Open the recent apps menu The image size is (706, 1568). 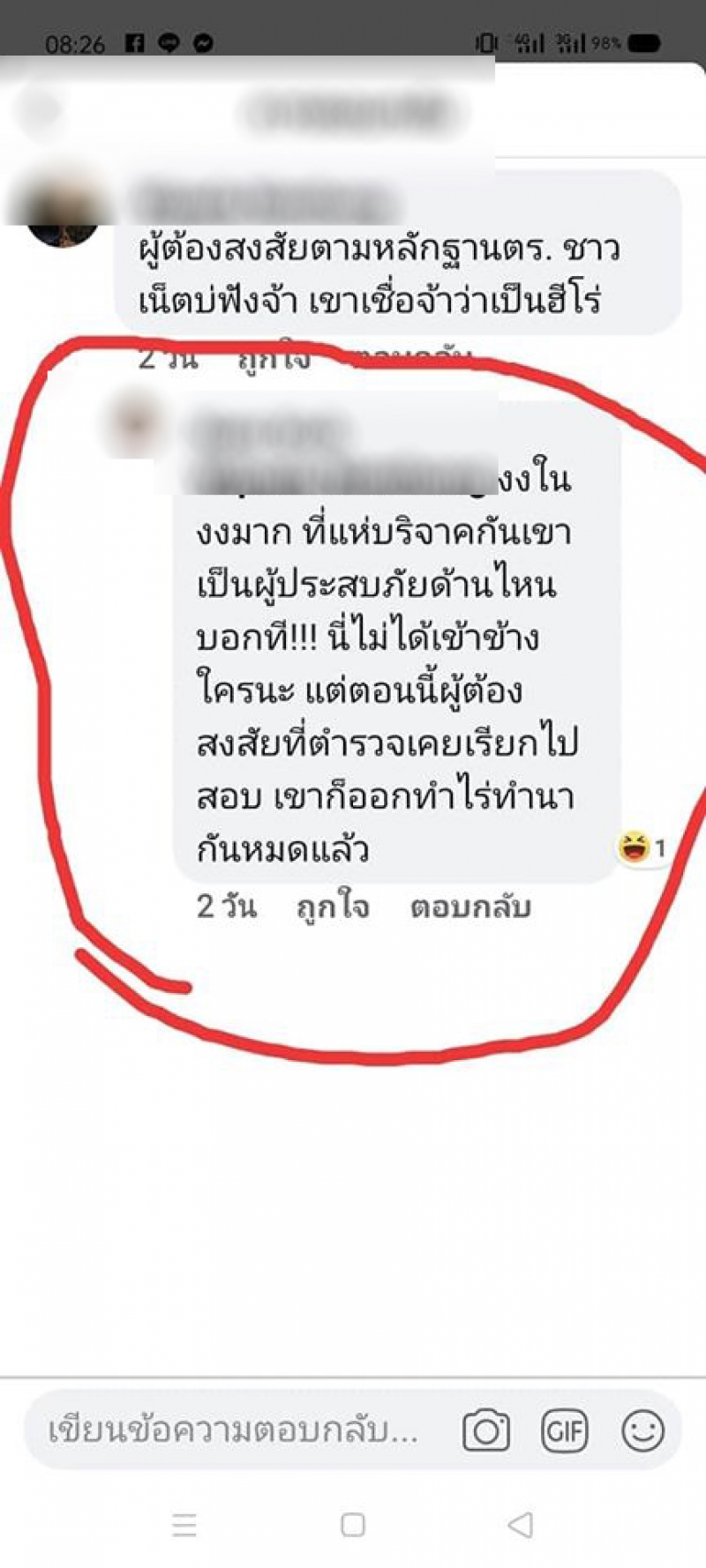click(184, 1524)
